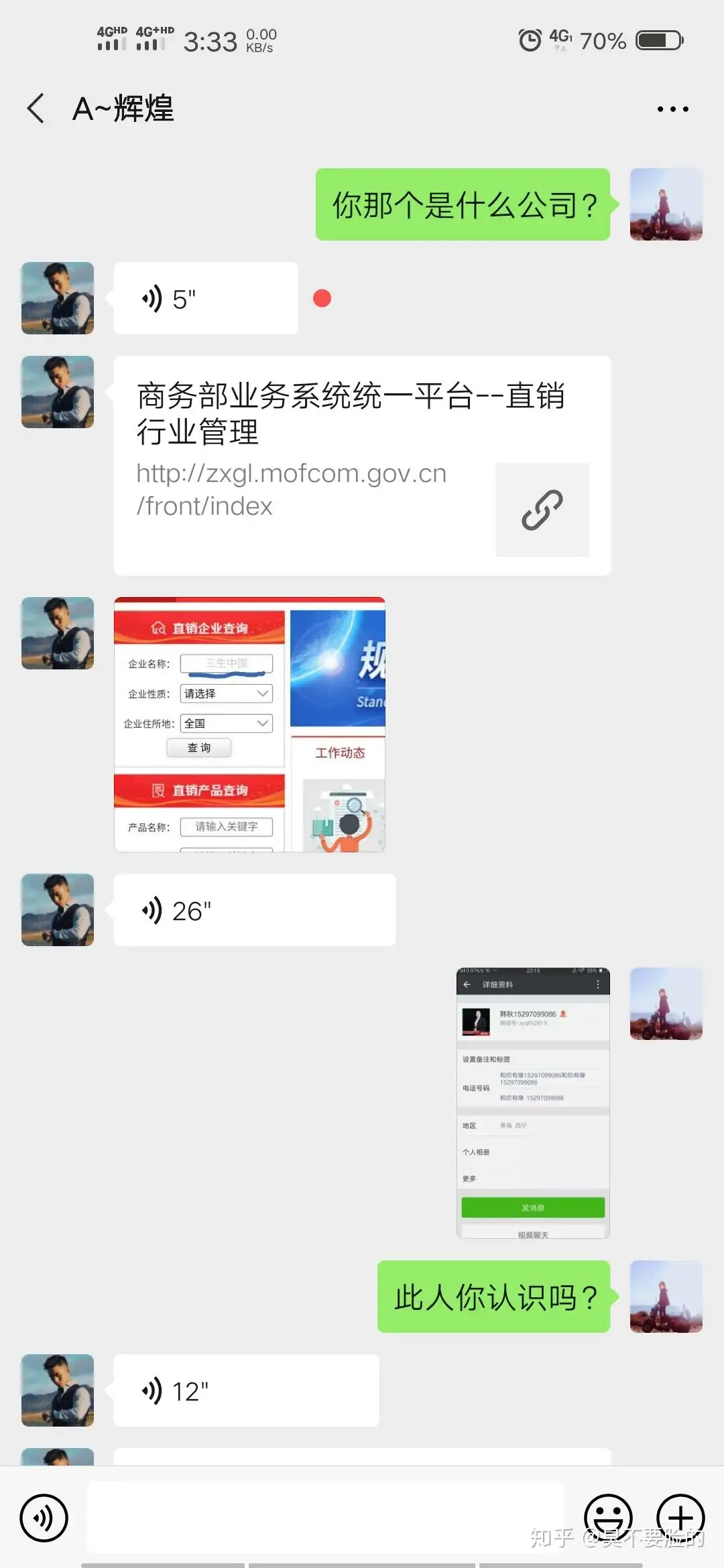Tap the back arrow to exit the chat
Viewport: 724px width, 1568px height.
(x=35, y=109)
